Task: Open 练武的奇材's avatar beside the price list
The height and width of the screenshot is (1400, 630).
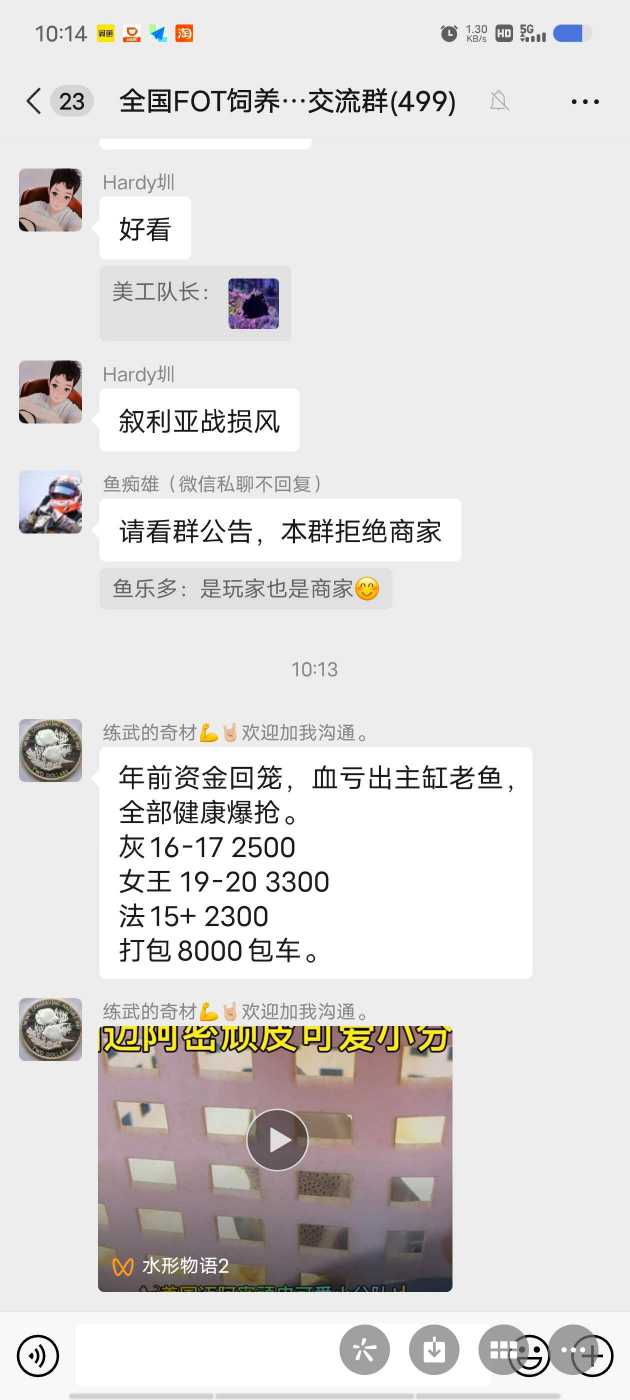Action: [x=50, y=750]
